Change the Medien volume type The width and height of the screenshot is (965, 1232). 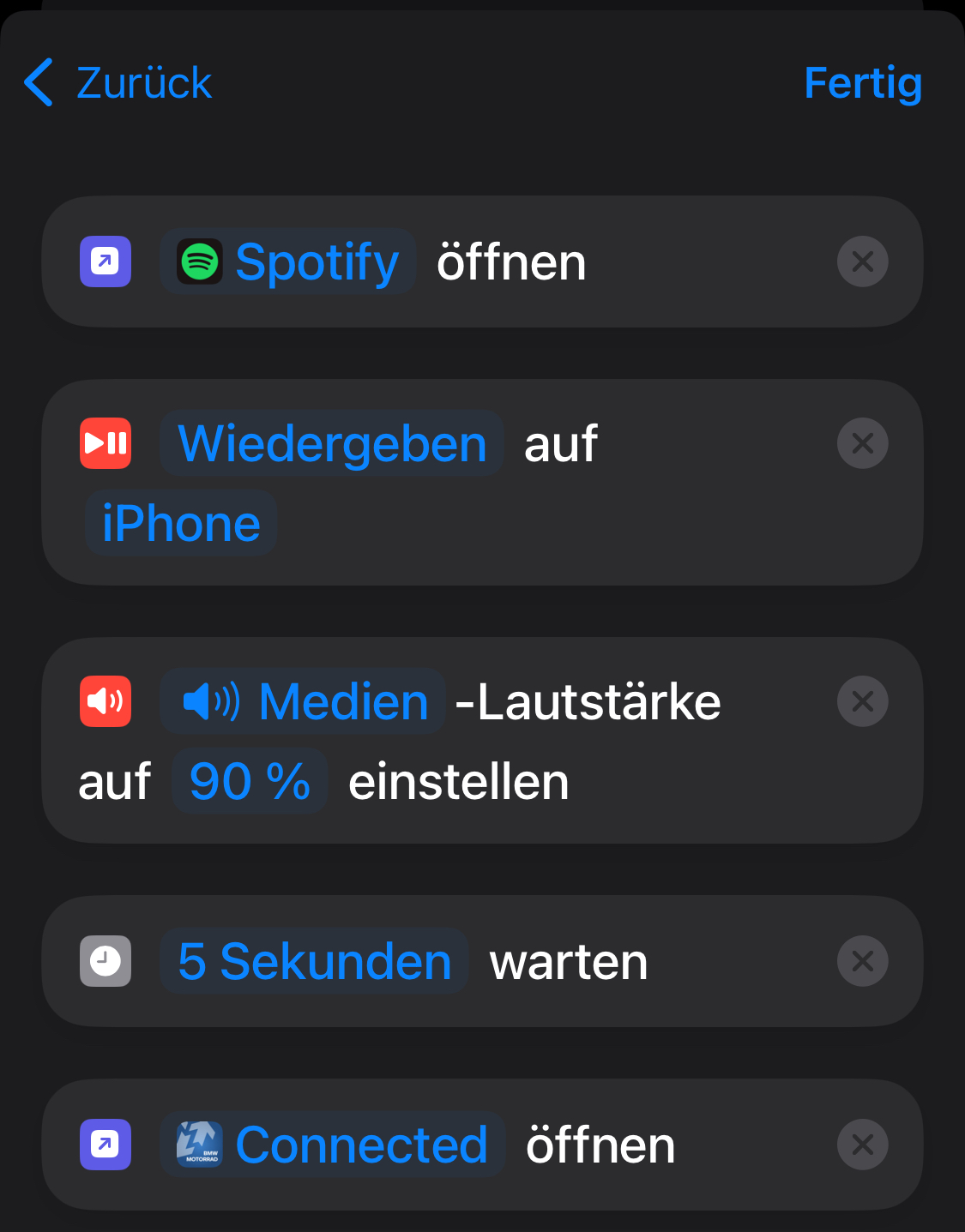click(303, 701)
